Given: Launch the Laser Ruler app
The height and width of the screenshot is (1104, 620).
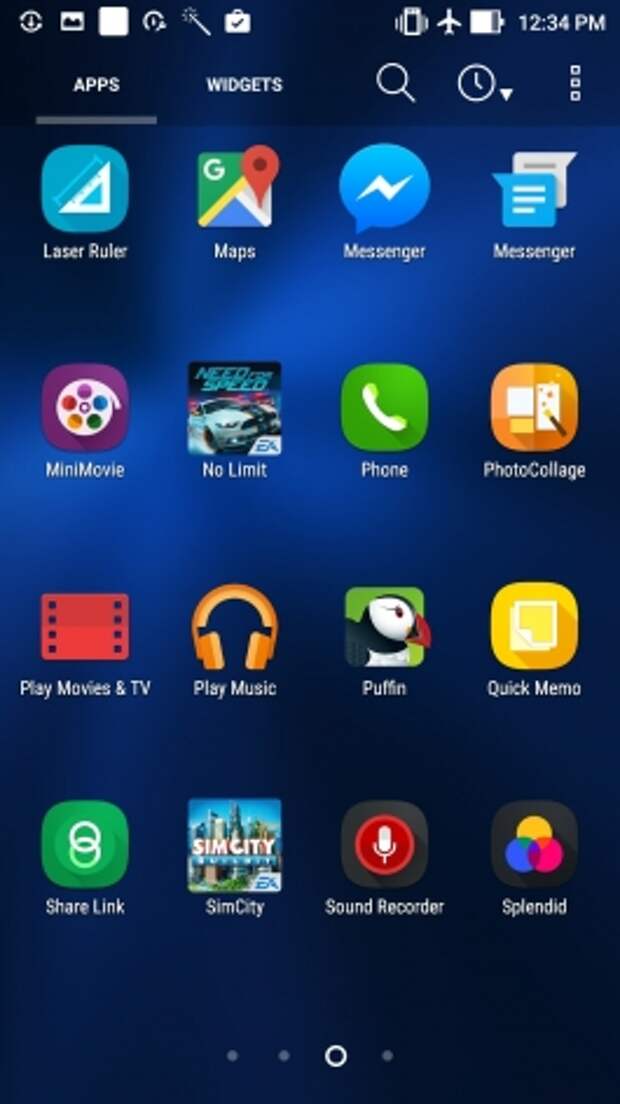Looking at the screenshot, I should [x=85, y=189].
